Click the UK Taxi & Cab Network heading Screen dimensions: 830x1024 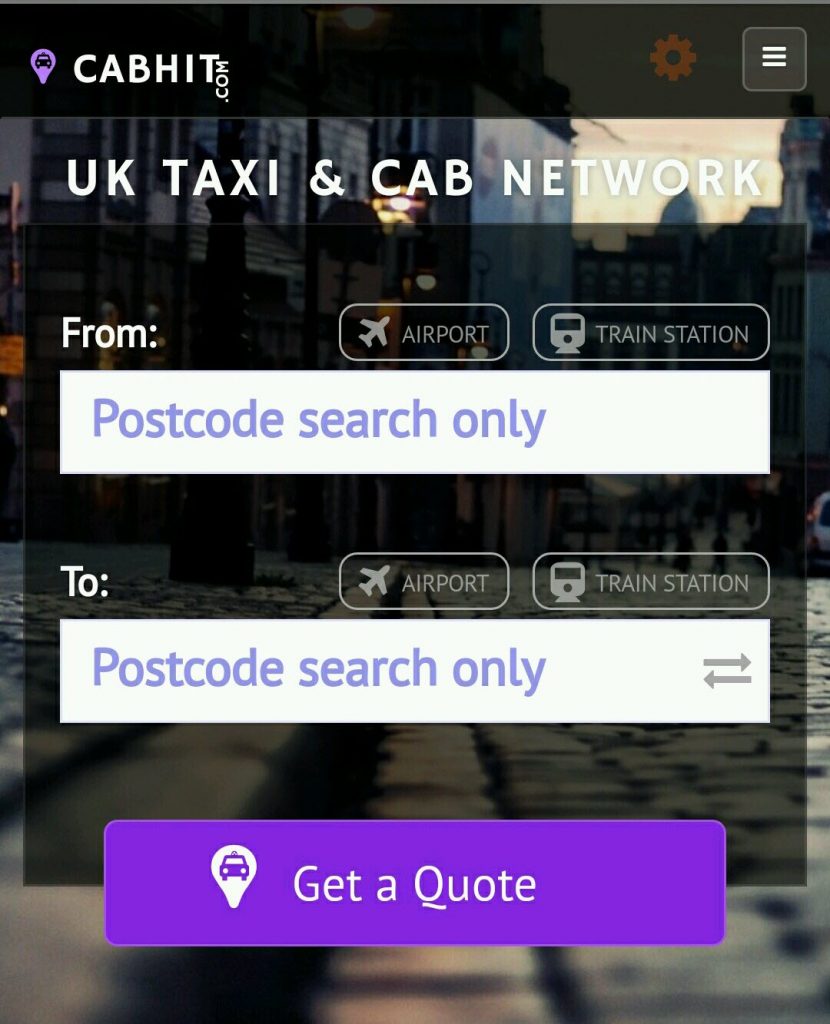[415, 180]
